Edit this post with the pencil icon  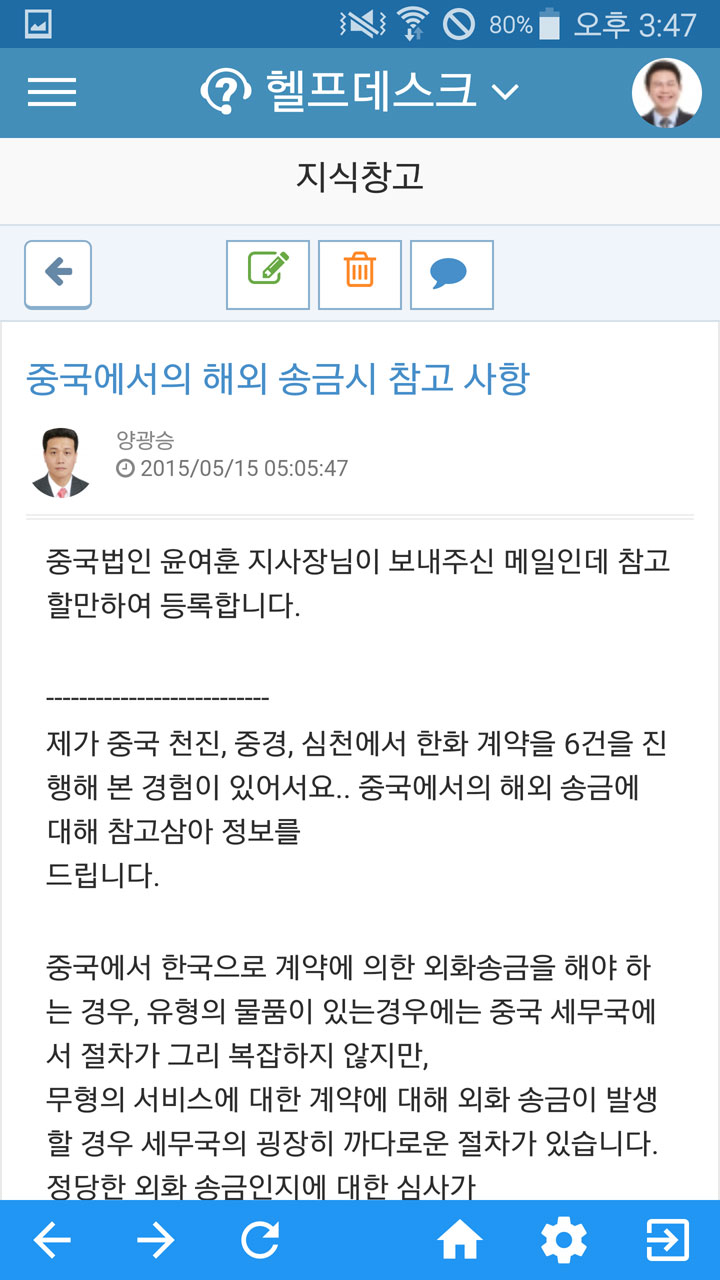[268, 274]
